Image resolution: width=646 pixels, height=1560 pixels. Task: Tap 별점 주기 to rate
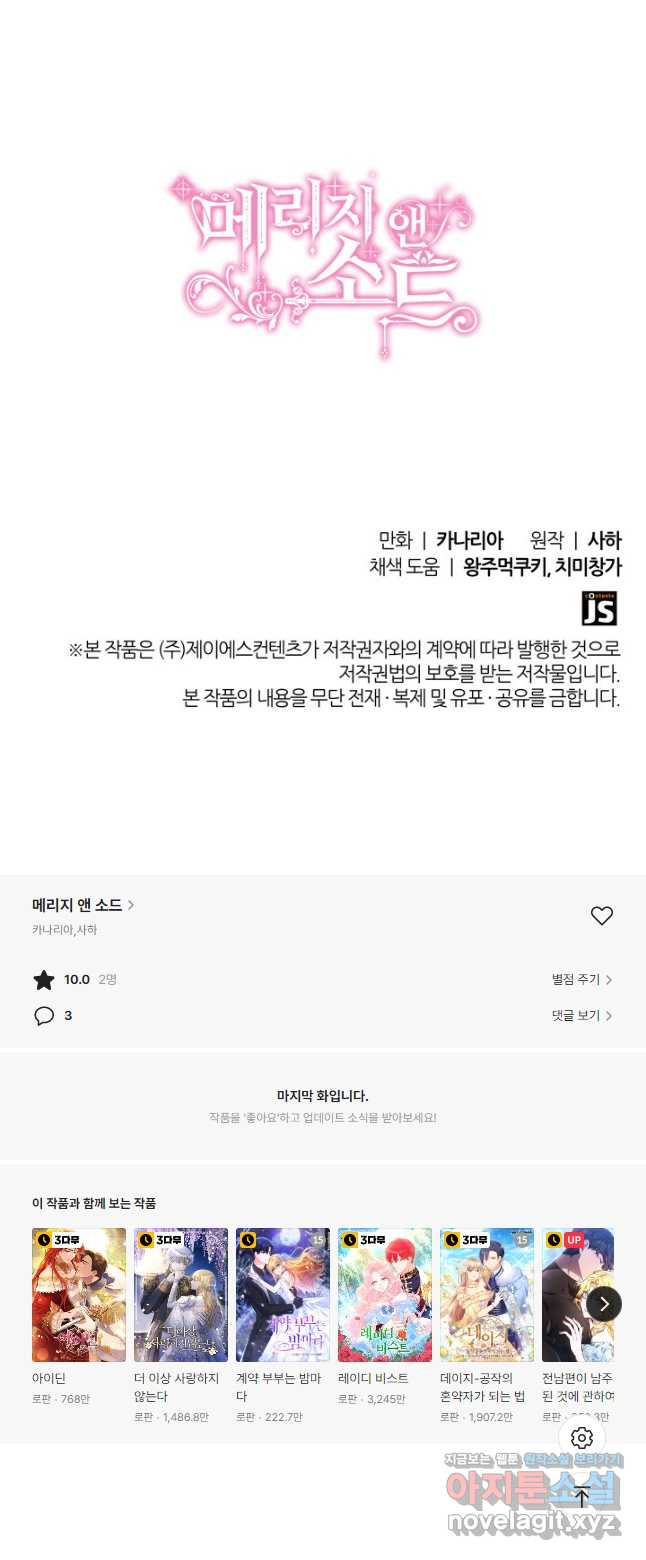(x=582, y=980)
